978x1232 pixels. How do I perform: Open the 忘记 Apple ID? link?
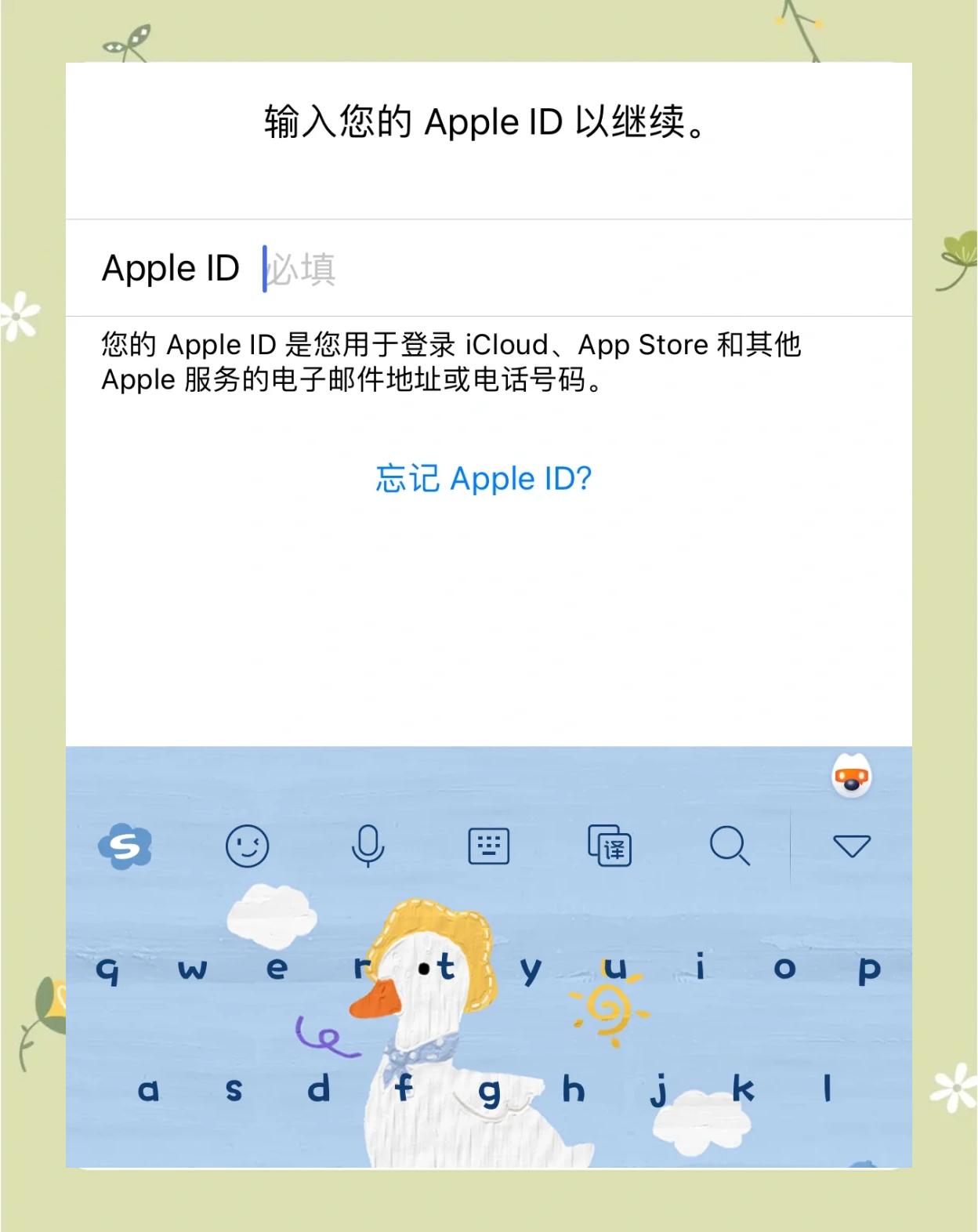pos(484,478)
